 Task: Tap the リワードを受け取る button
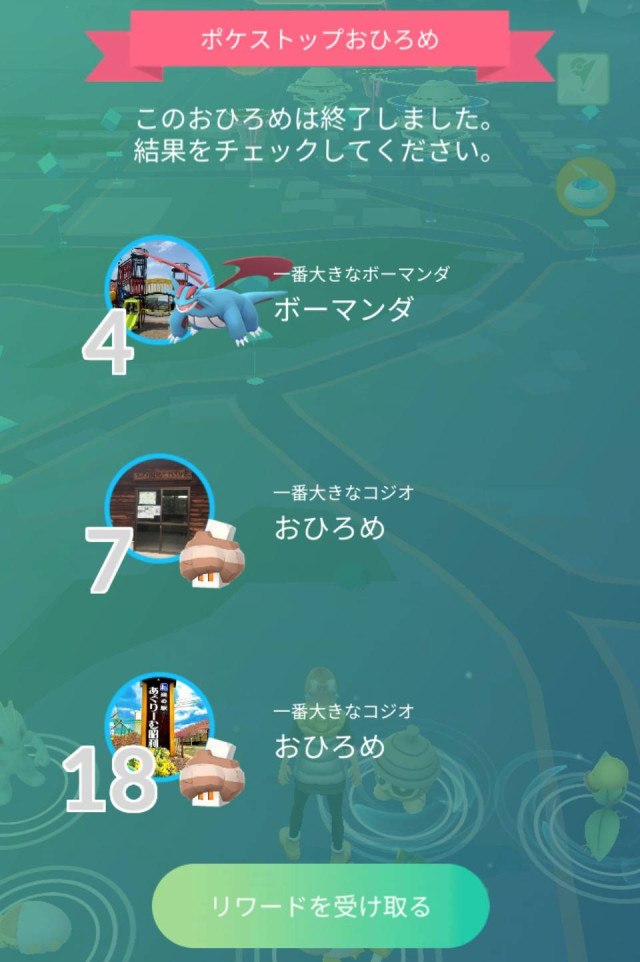pos(320,906)
